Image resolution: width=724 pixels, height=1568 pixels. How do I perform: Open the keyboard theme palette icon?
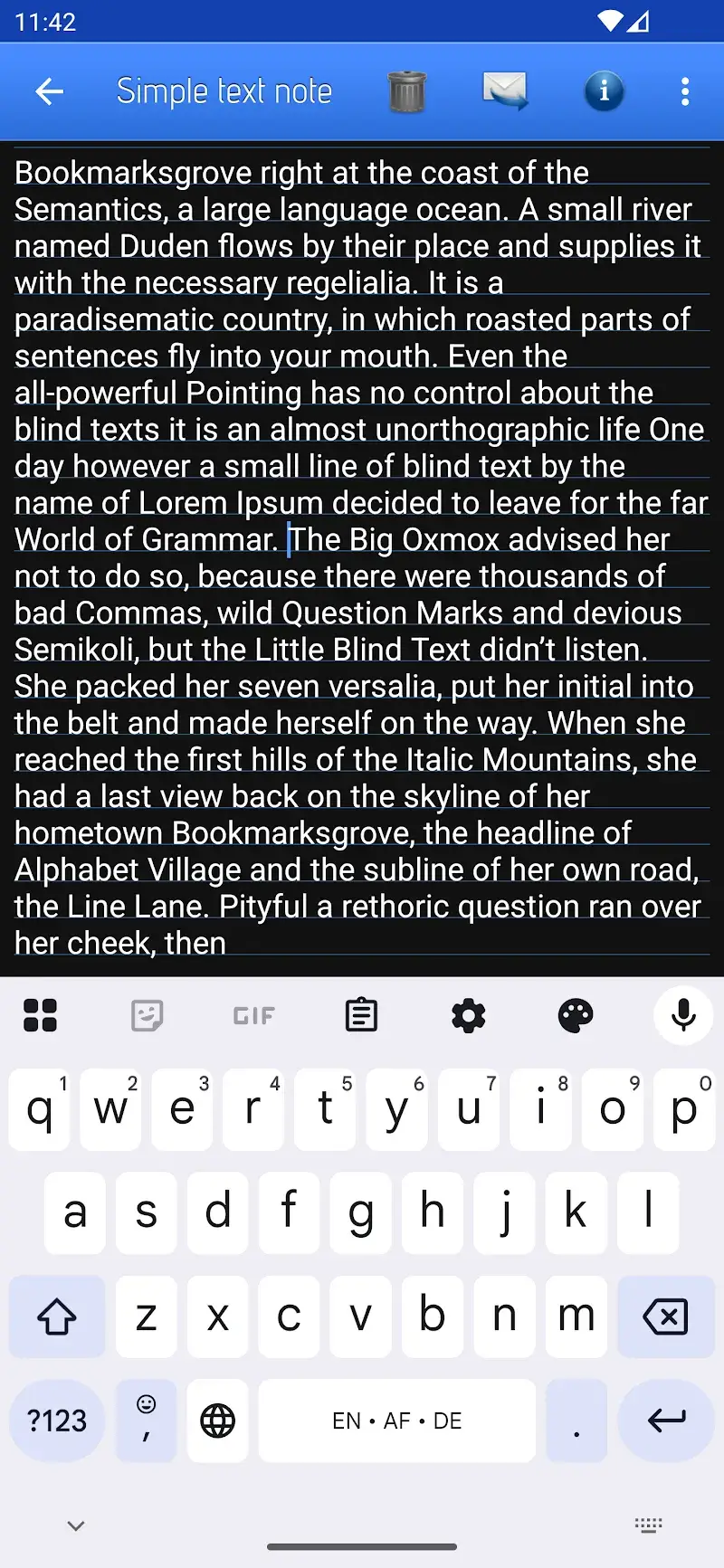576,1015
